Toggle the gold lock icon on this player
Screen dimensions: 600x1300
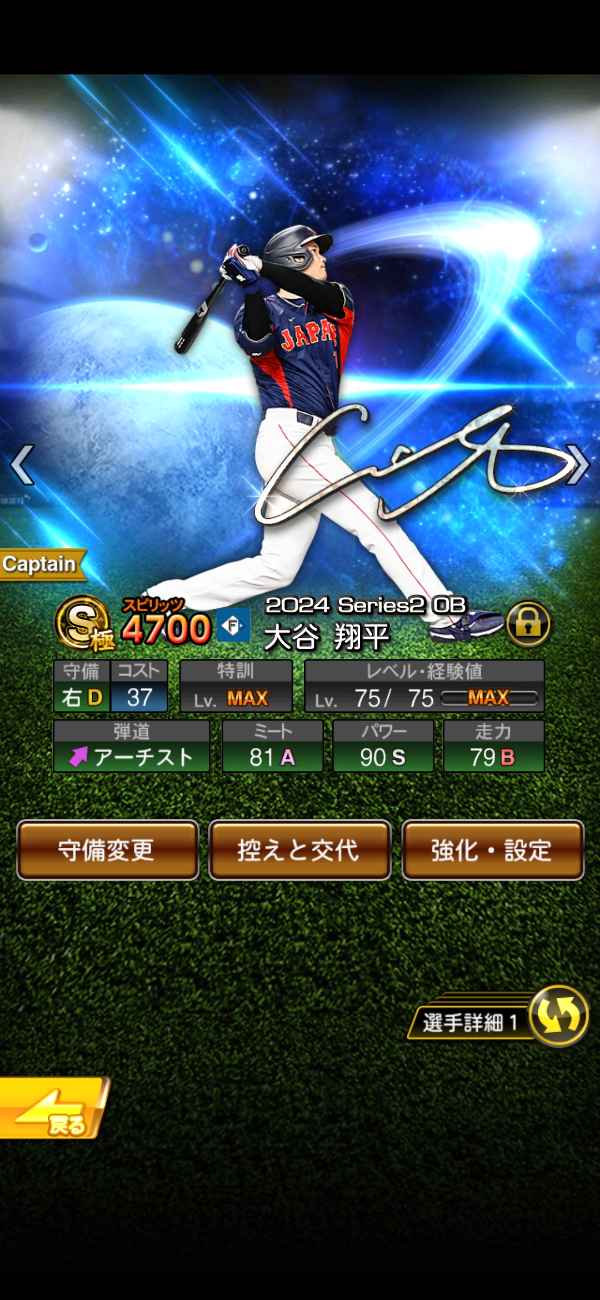click(x=528, y=624)
